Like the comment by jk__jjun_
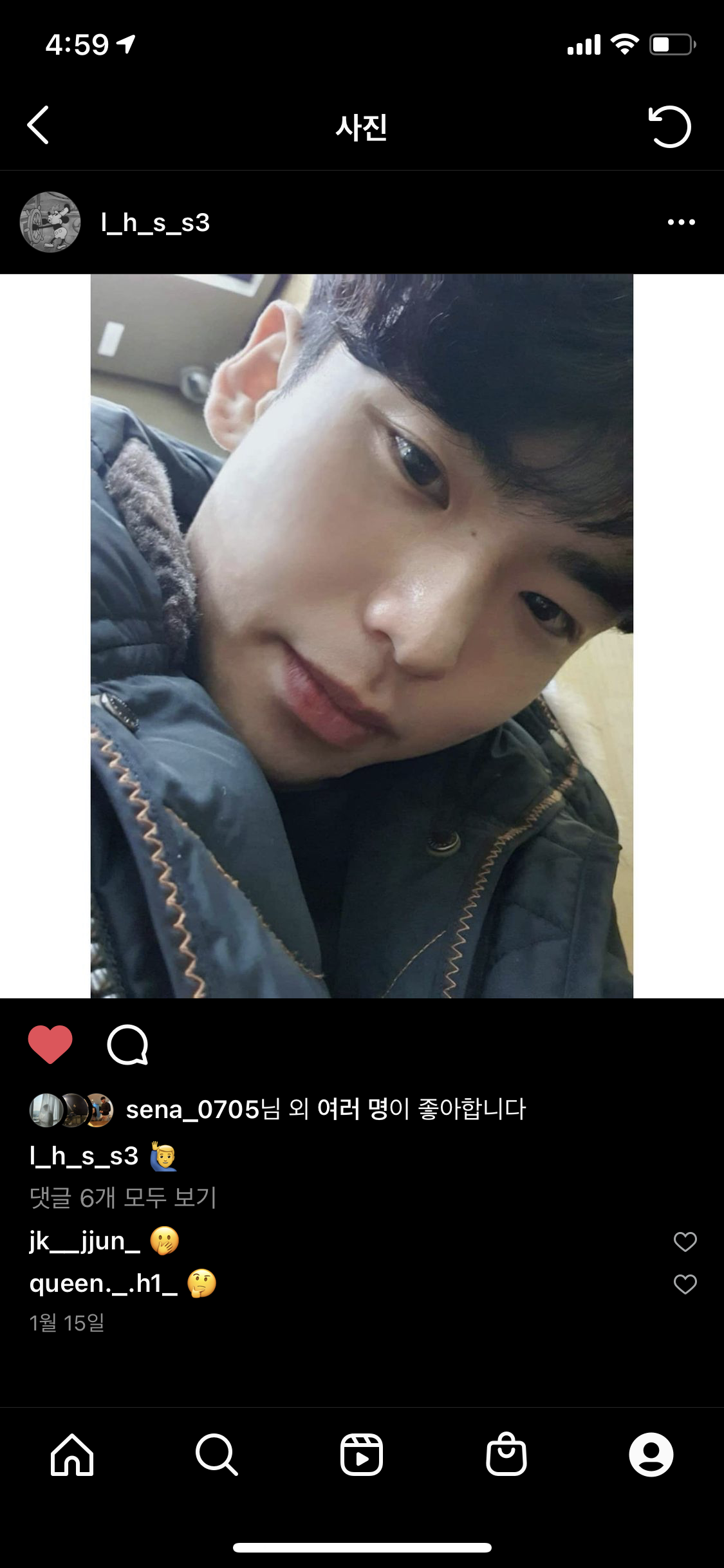This screenshot has height=1568, width=724. point(685,1241)
